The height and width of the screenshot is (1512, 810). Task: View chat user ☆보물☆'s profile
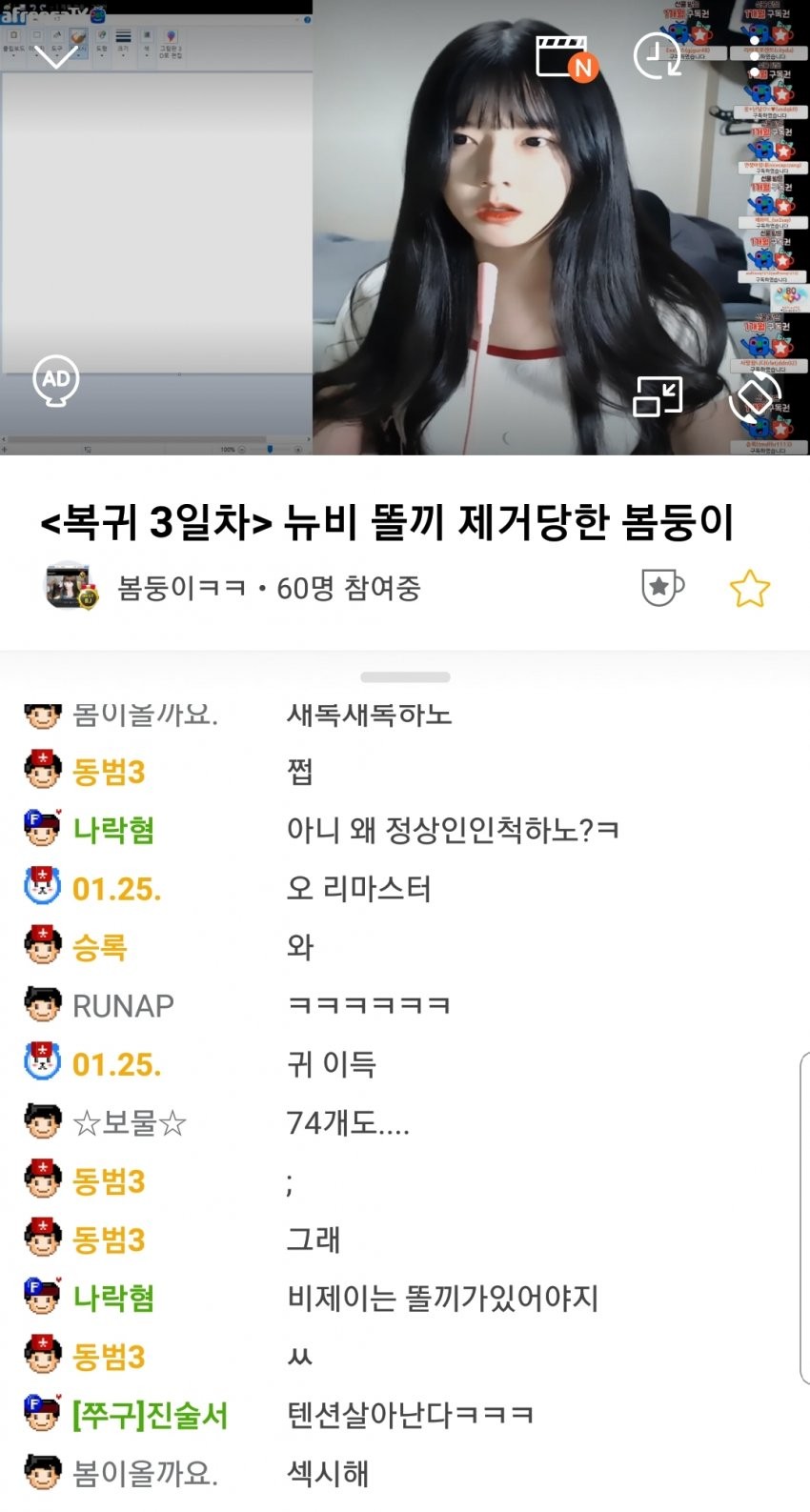129,1122
